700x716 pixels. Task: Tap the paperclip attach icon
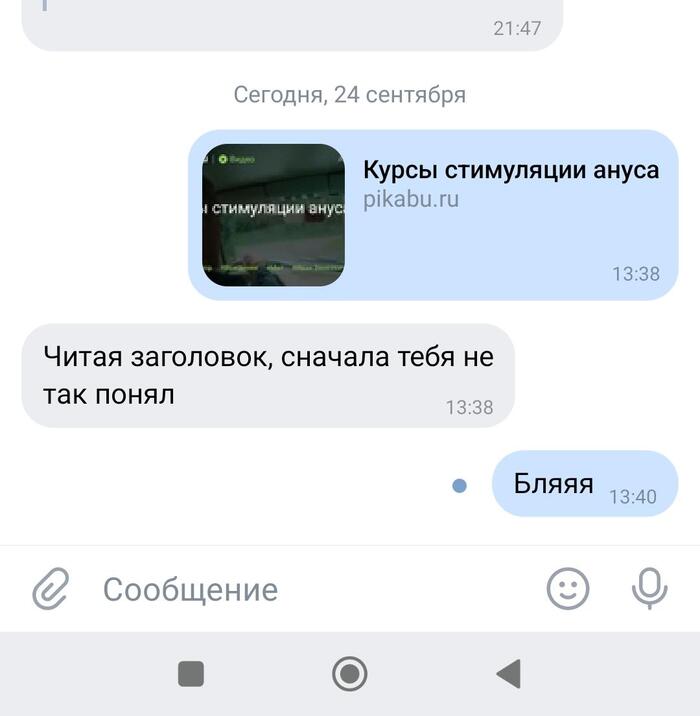(x=51, y=589)
